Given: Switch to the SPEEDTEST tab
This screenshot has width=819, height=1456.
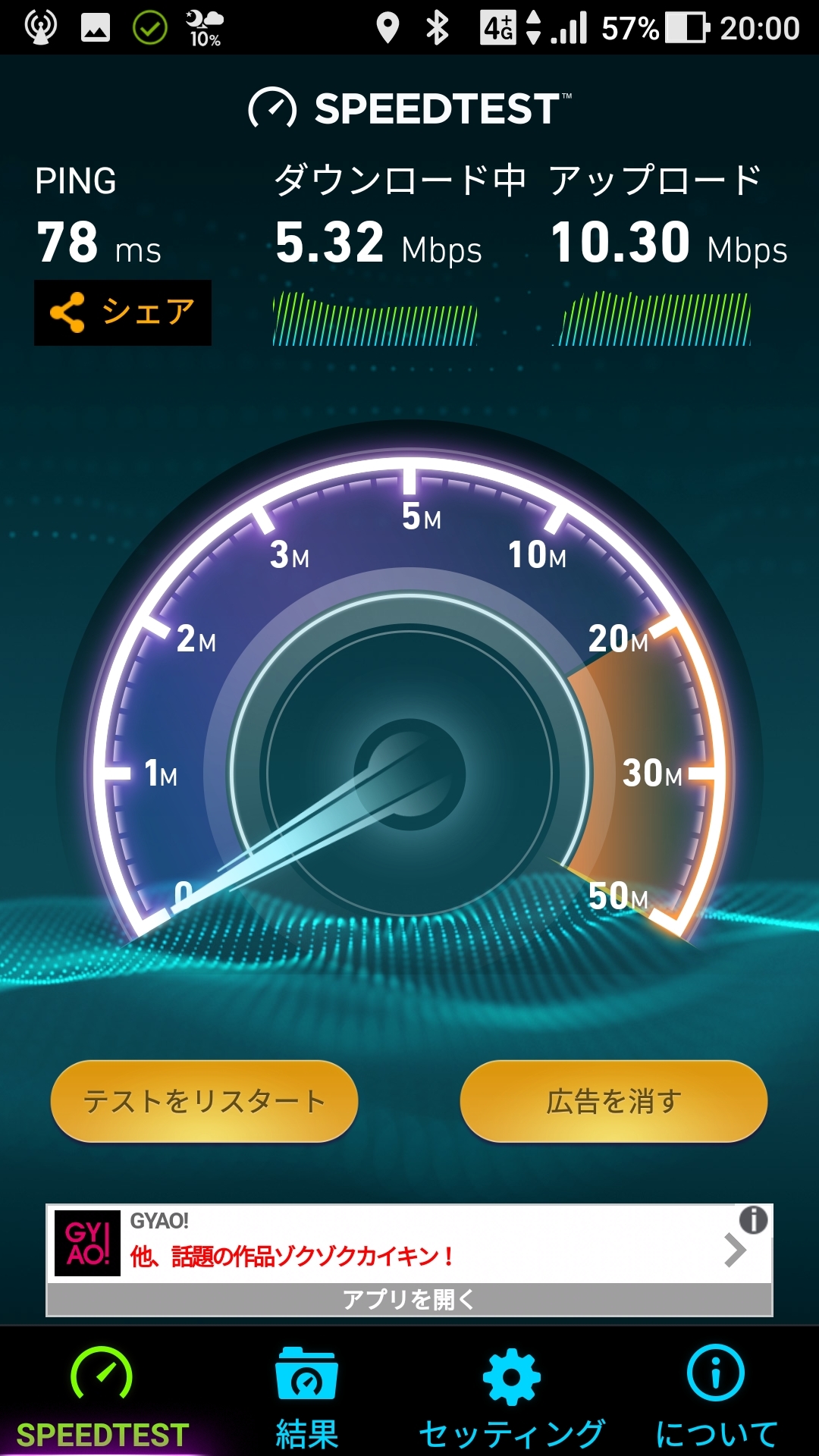Looking at the screenshot, I should coord(102,1397).
